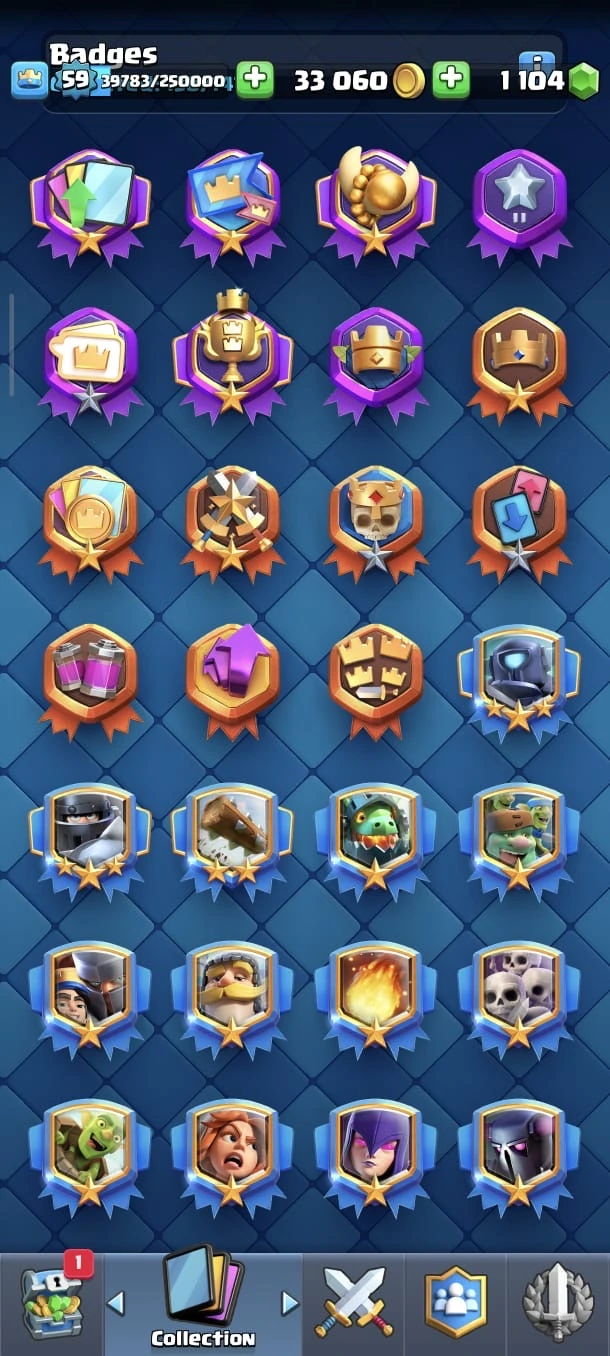Open the P.E.K.K.A mastery badge
610x1356 pixels.
tap(519, 1148)
